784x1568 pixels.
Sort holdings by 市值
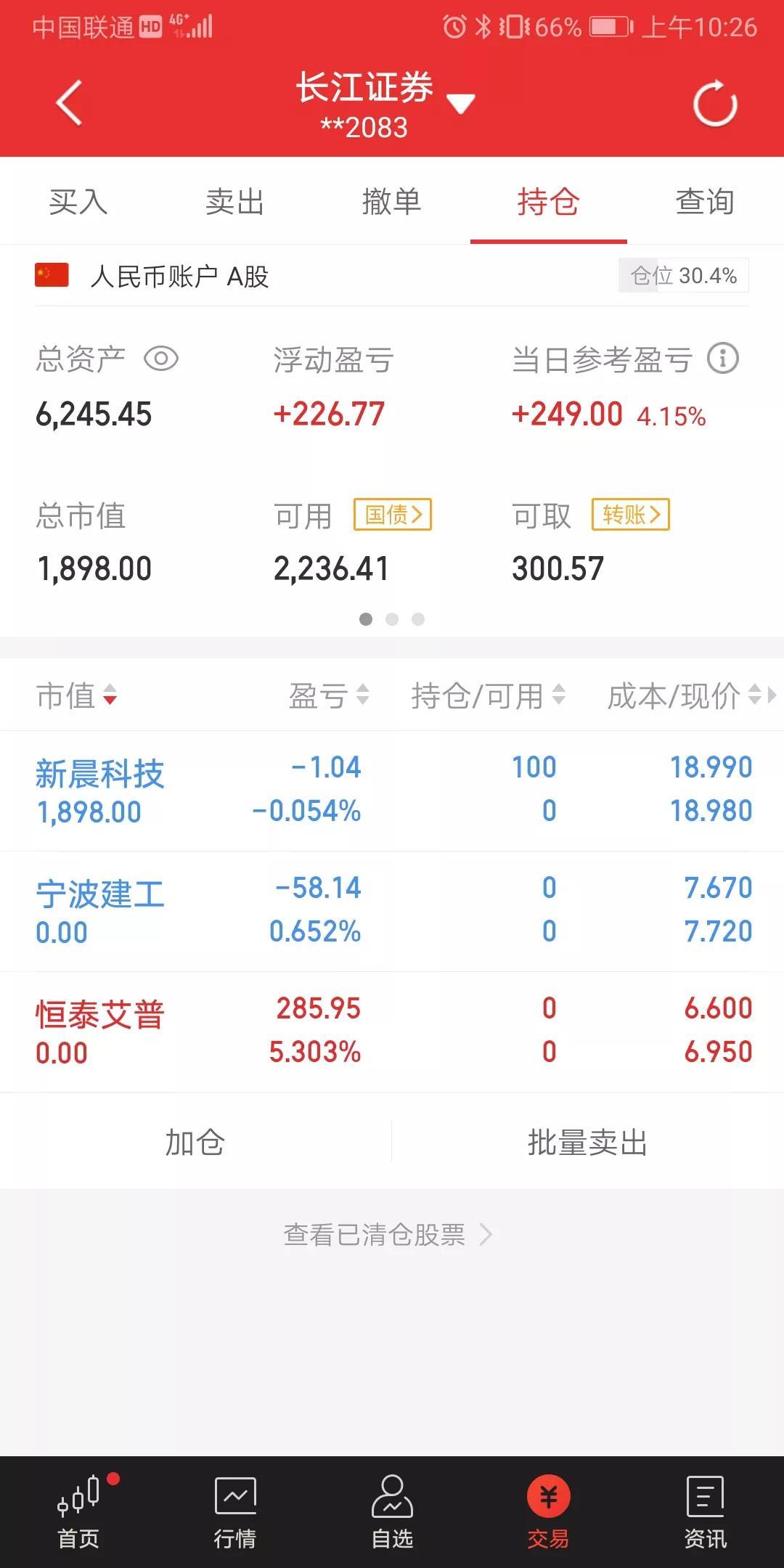click(x=77, y=696)
